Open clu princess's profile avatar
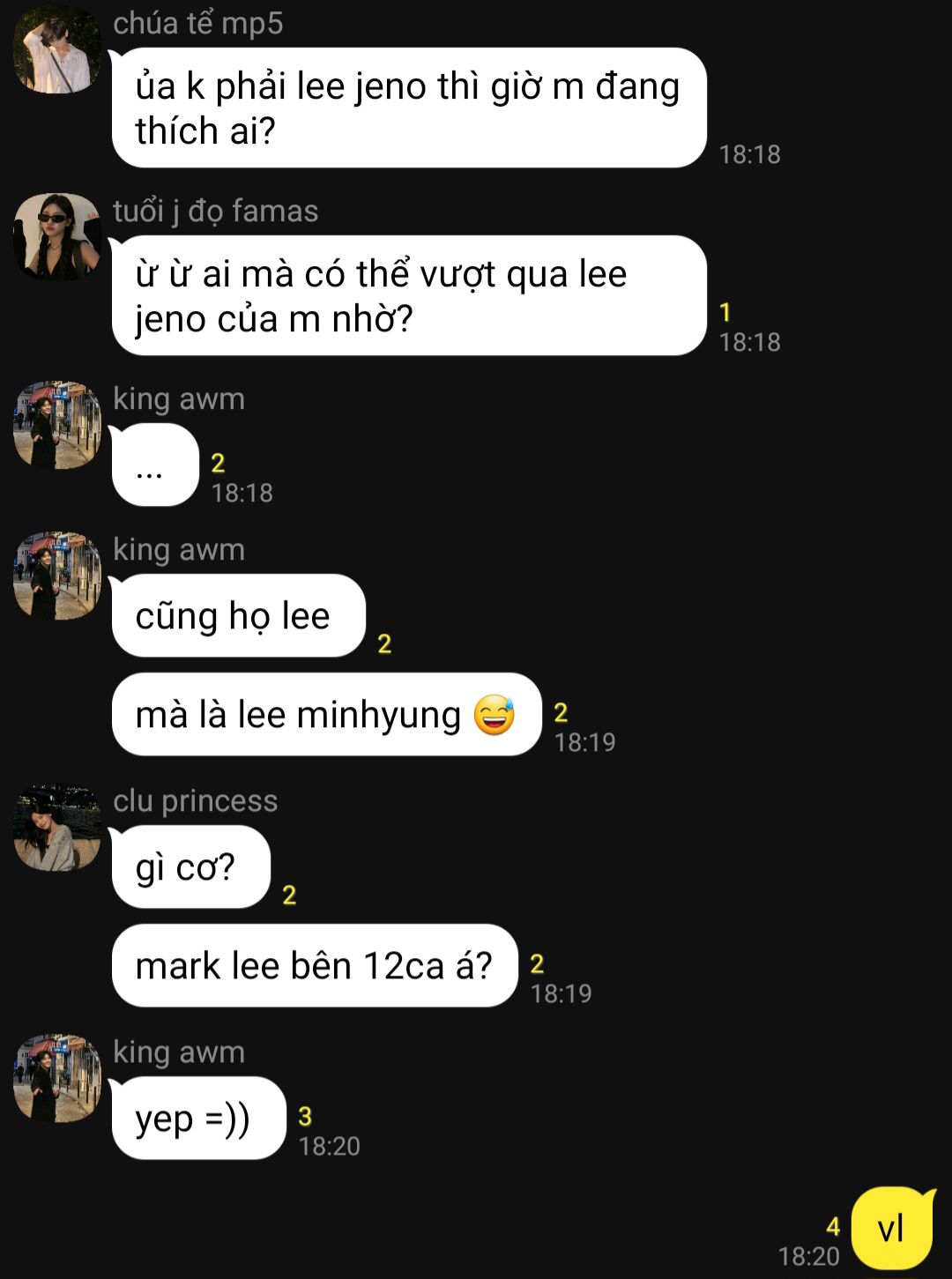952x1279 pixels. click(57, 827)
